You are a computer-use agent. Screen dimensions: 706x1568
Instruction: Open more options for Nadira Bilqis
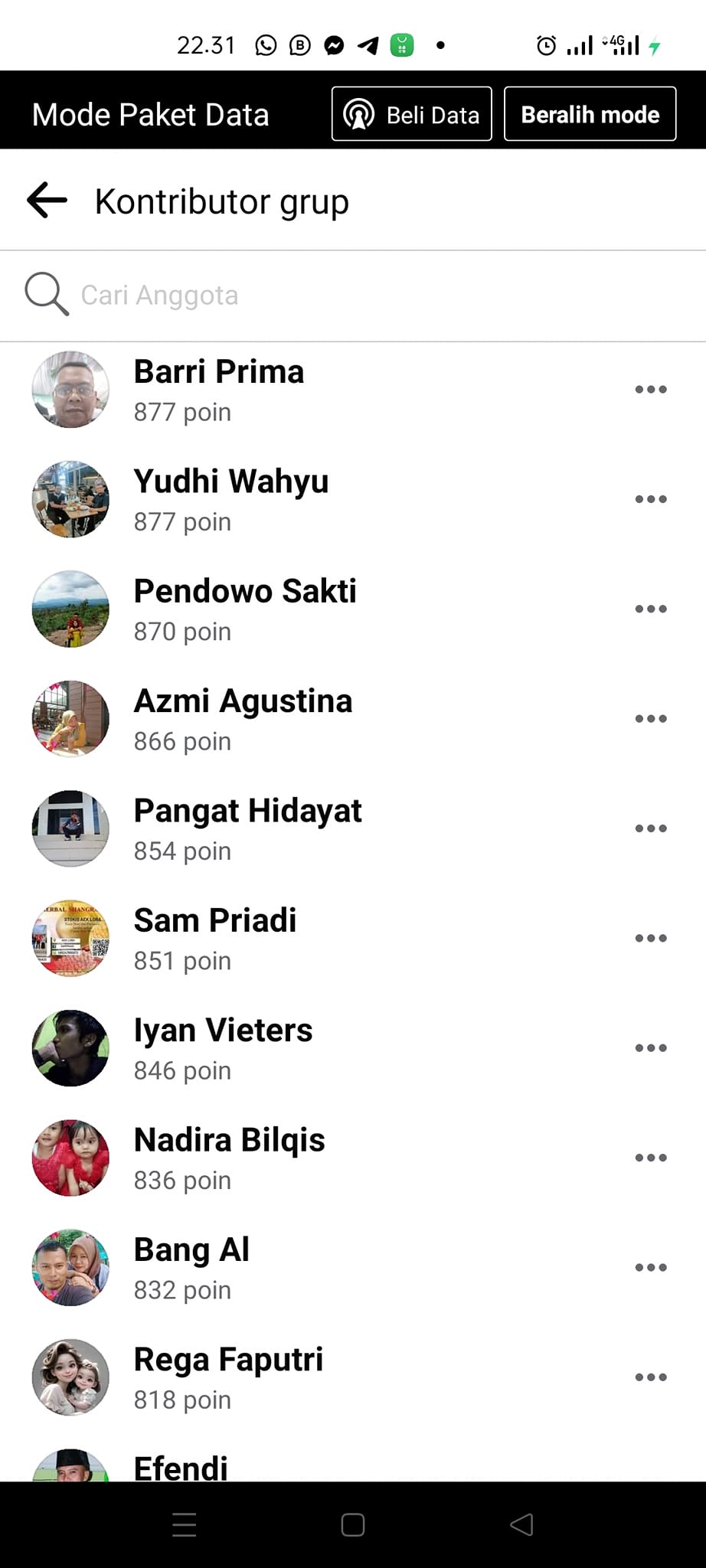tap(651, 1158)
